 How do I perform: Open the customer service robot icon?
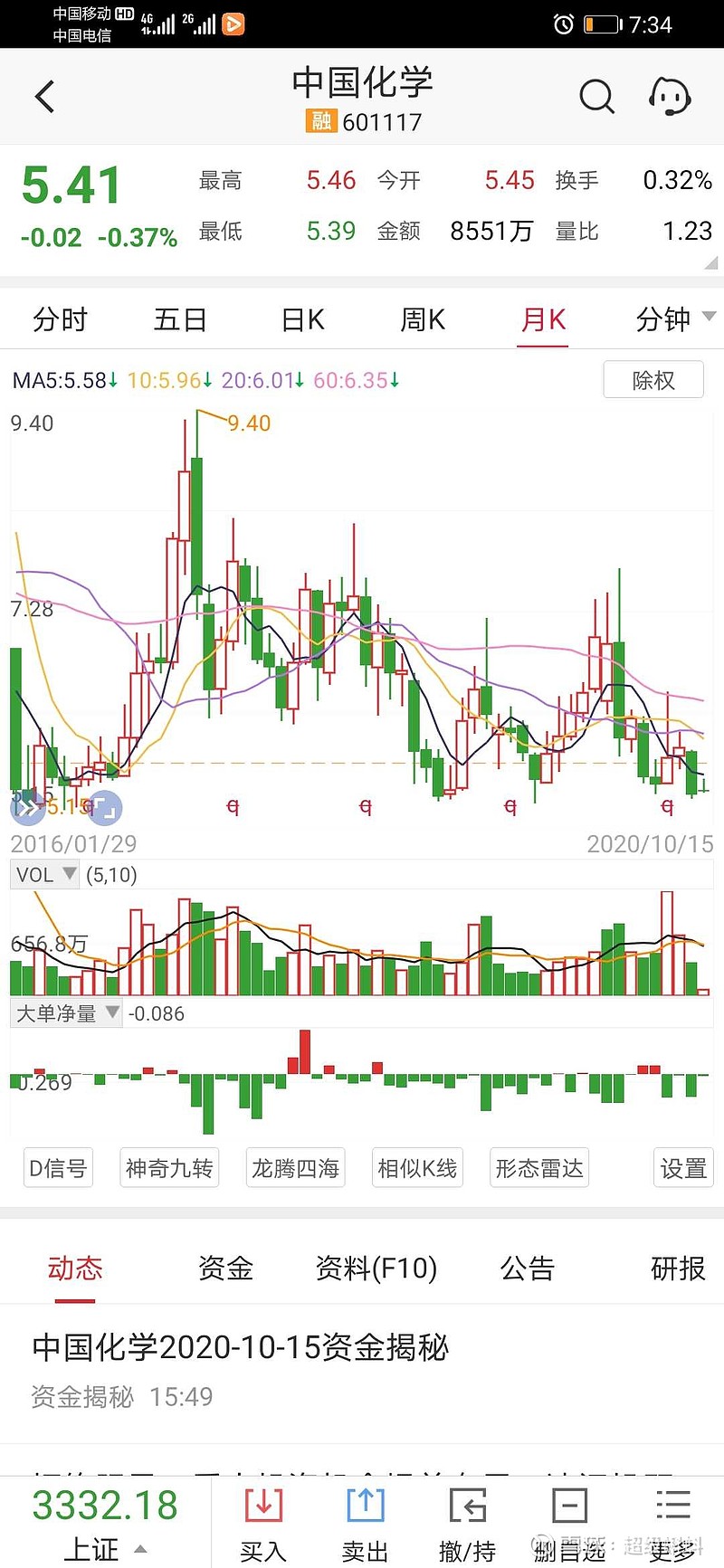pos(670,96)
